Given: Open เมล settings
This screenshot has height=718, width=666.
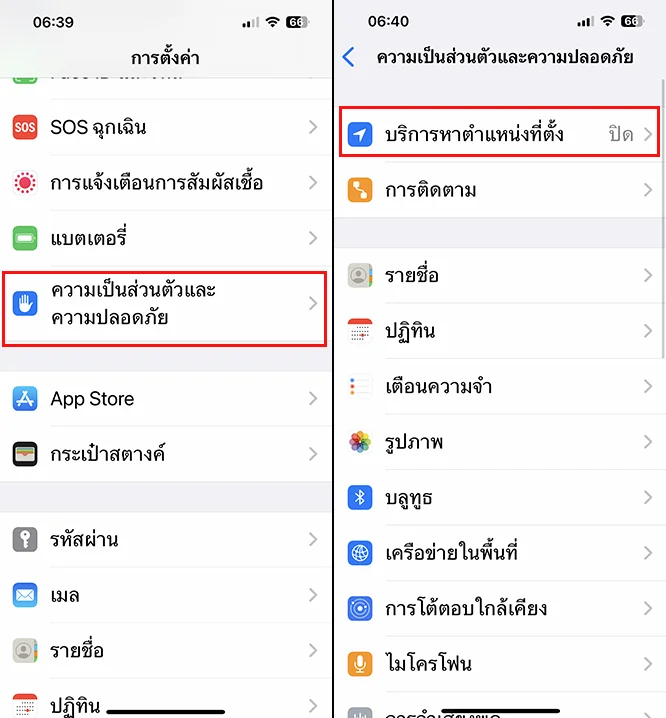Looking at the screenshot, I should [x=166, y=595].
